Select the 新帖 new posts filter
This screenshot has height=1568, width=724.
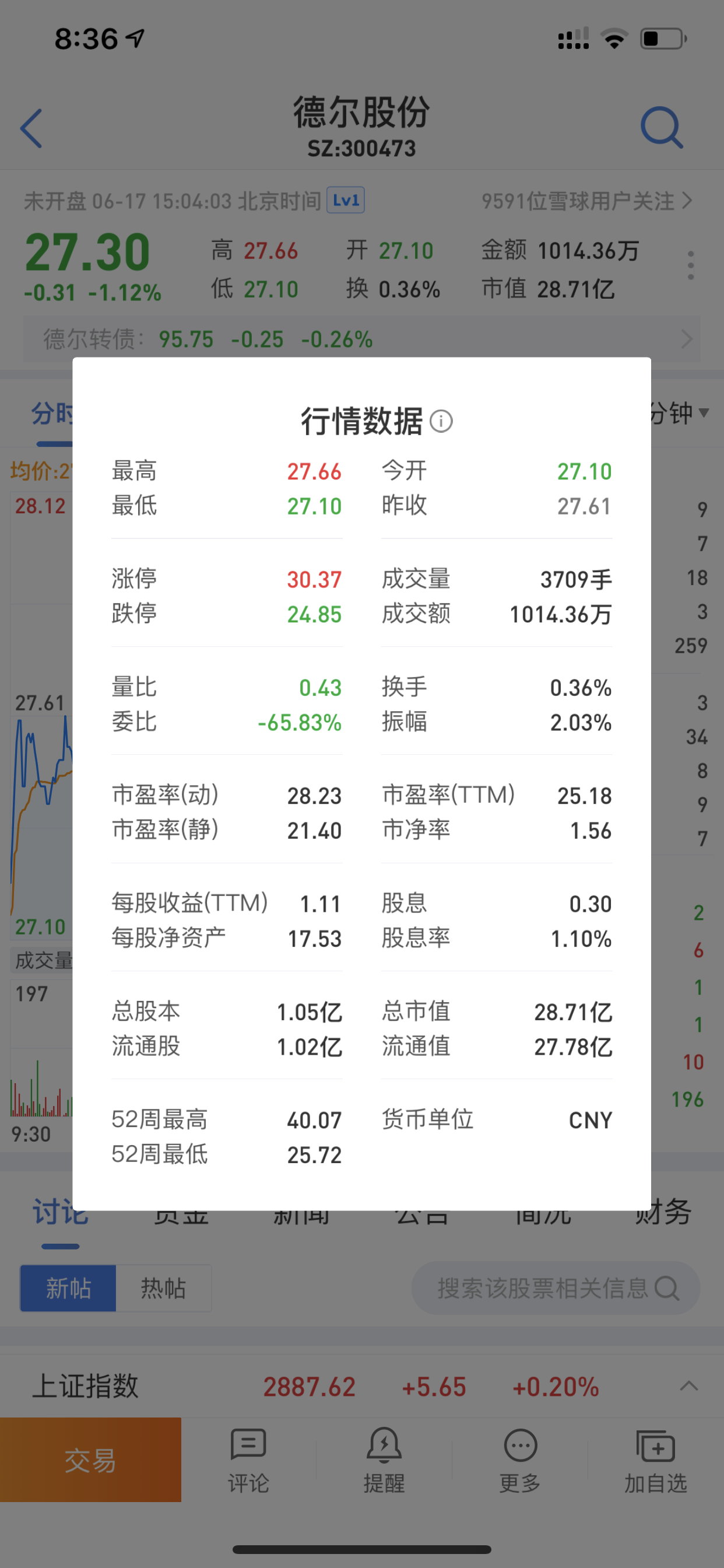68,1288
